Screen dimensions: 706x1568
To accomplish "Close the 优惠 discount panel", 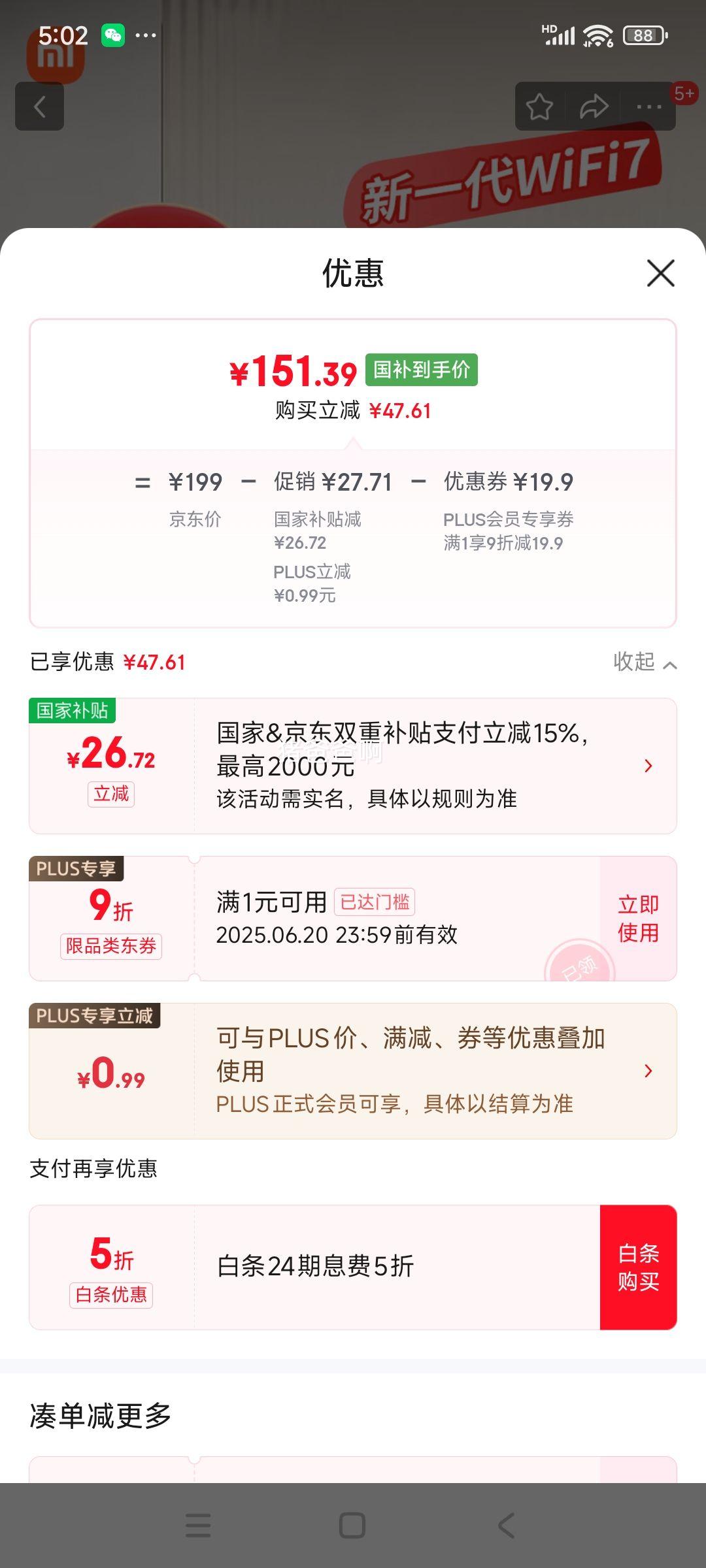I will coord(660,273).
